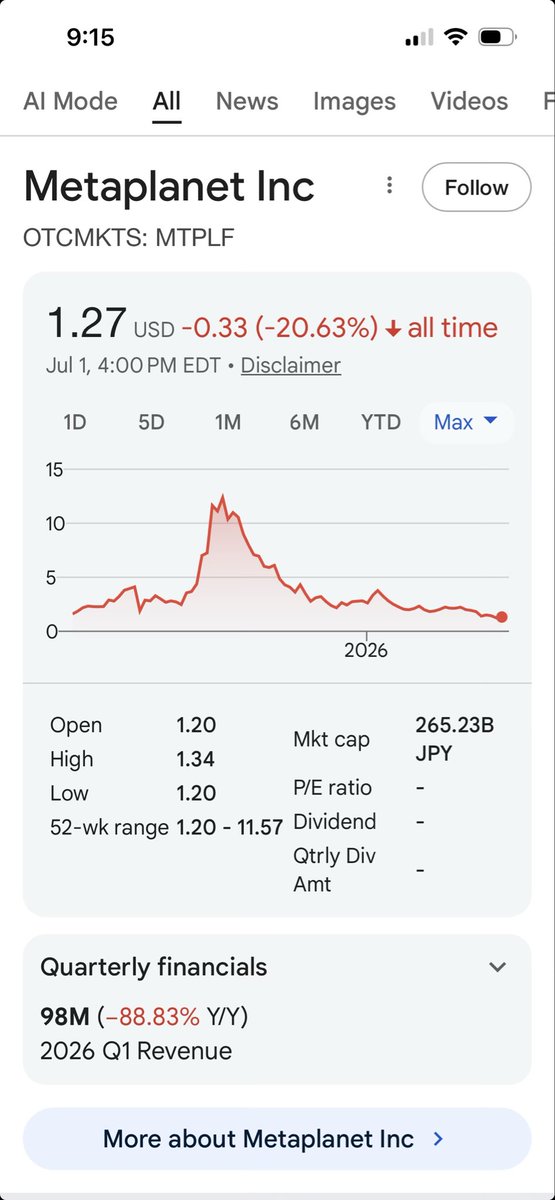Show the 6M chart range
The image size is (555, 1200).
[304, 422]
